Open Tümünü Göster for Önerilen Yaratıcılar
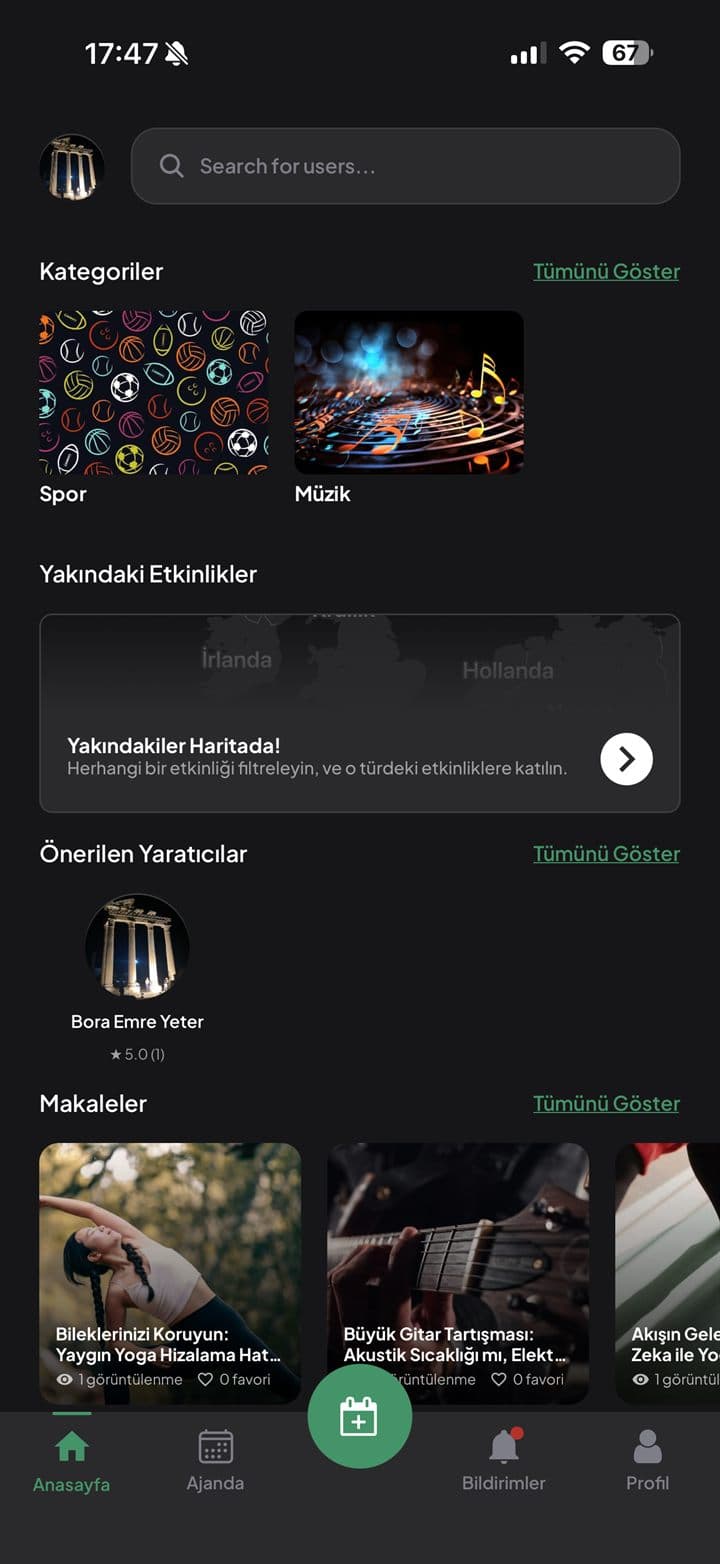This screenshot has width=720, height=1564. 605,854
